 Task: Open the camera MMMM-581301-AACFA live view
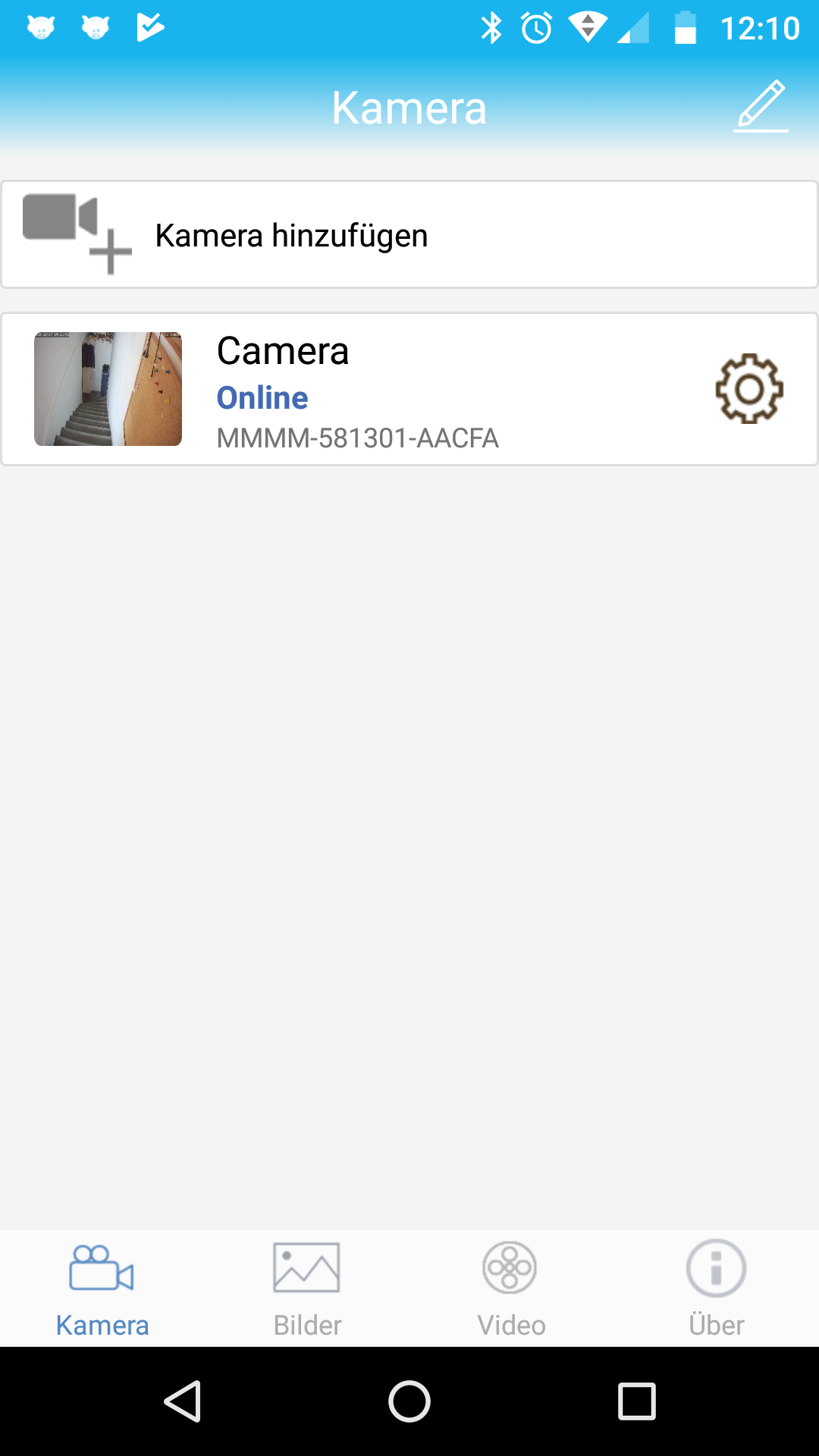108,388
